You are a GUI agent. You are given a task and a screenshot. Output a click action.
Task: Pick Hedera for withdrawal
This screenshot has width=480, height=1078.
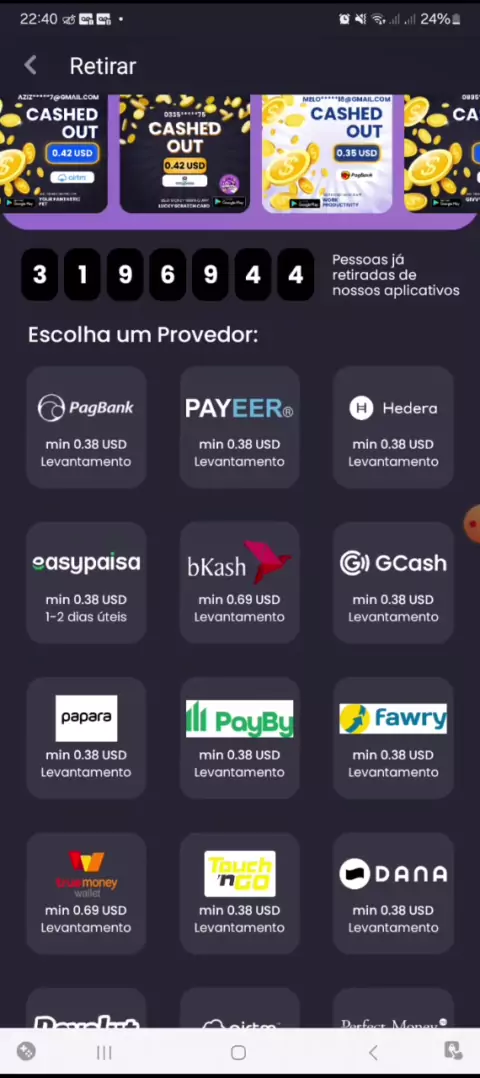[x=393, y=428]
